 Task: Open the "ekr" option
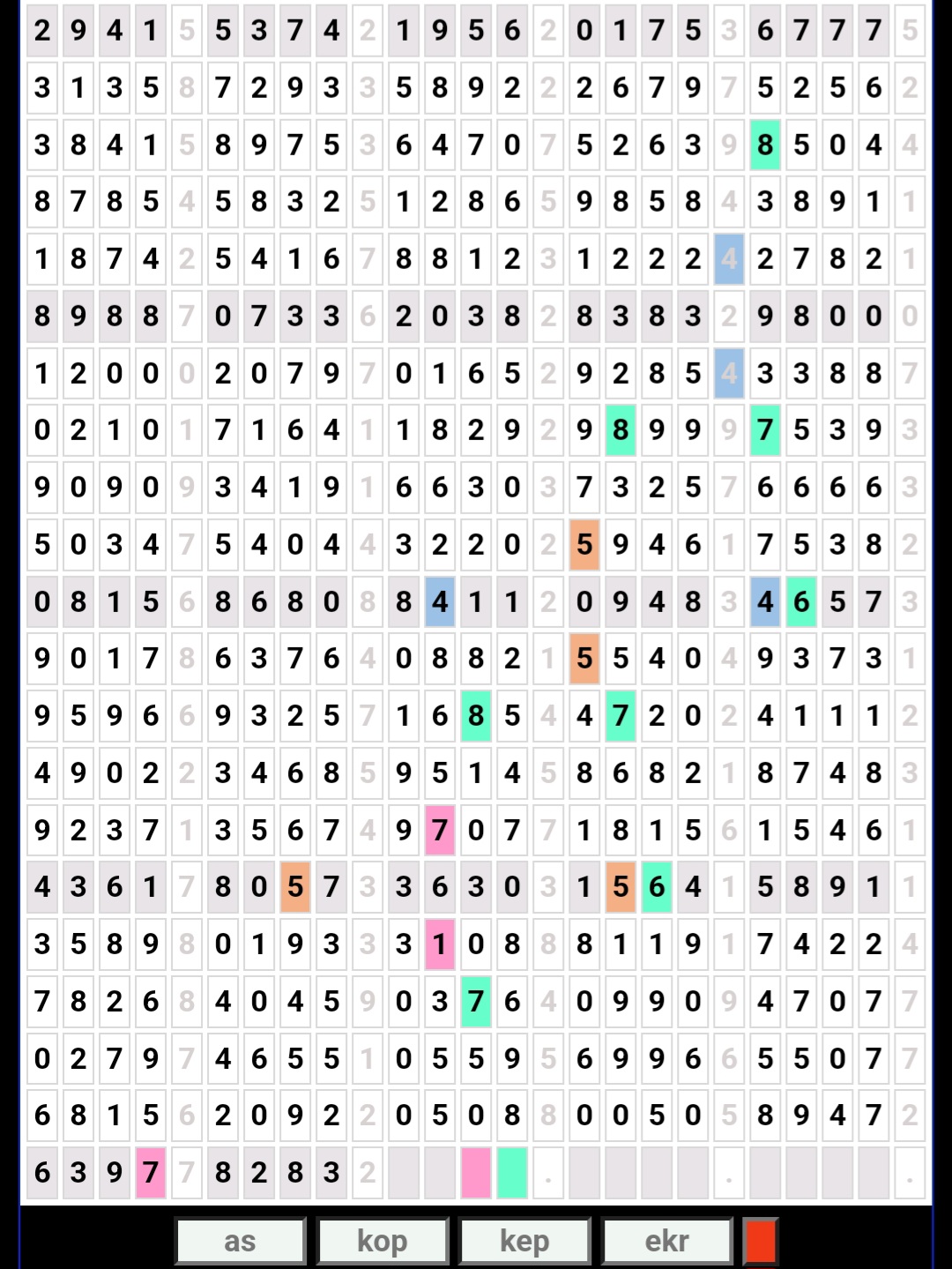pos(666,1241)
